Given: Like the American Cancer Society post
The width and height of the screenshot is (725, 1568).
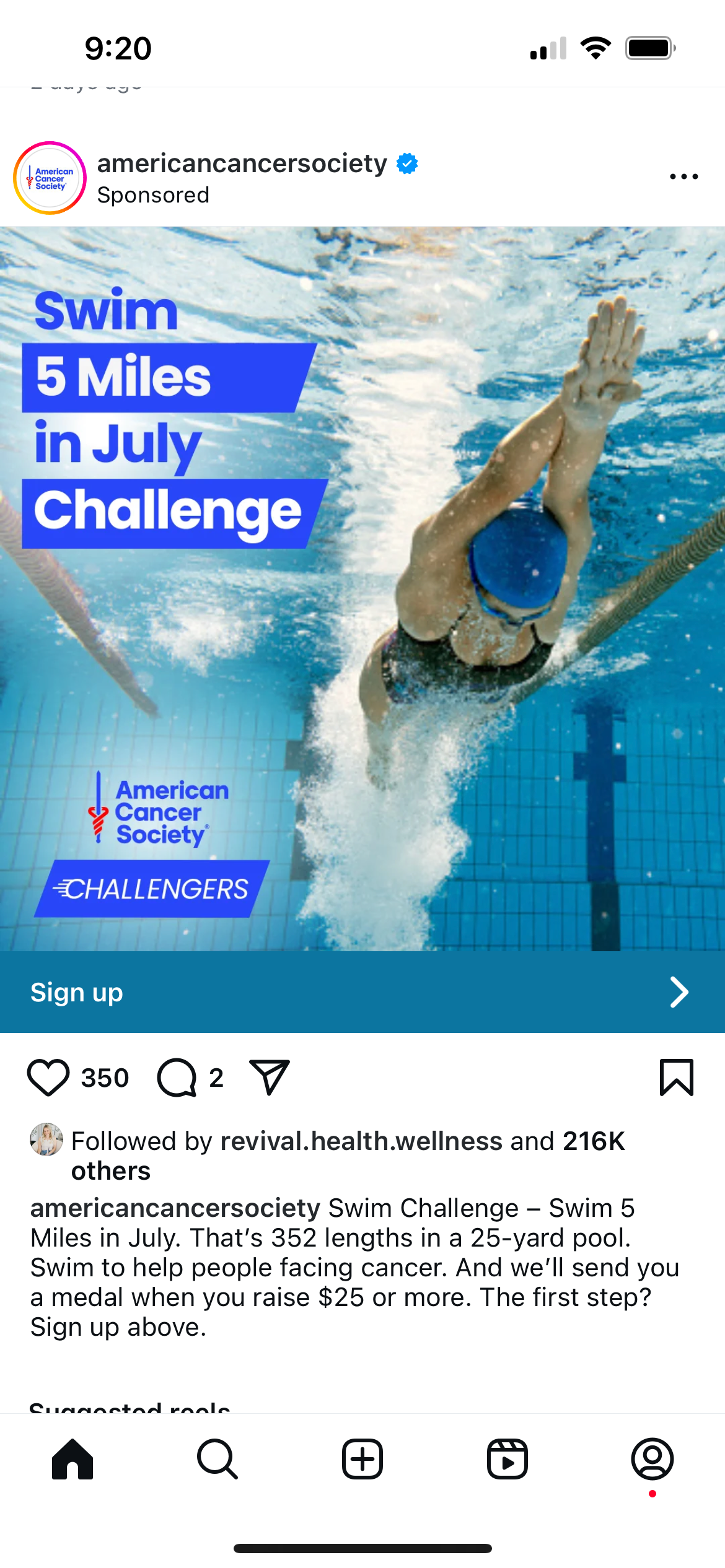Looking at the screenshot, I should coord(48,1078).
